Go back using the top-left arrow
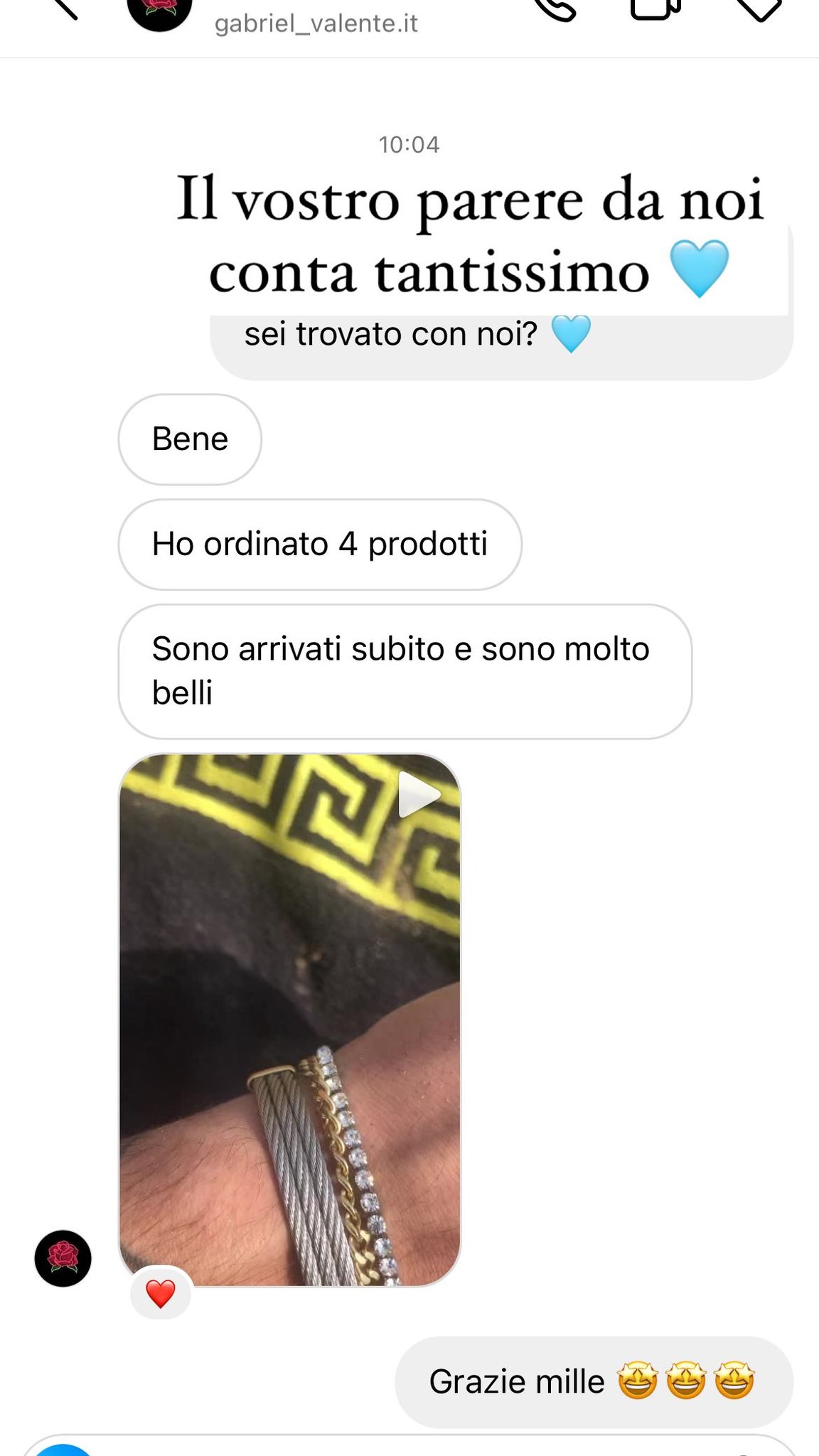The image size is (819, 1456). tap(64, 7)
